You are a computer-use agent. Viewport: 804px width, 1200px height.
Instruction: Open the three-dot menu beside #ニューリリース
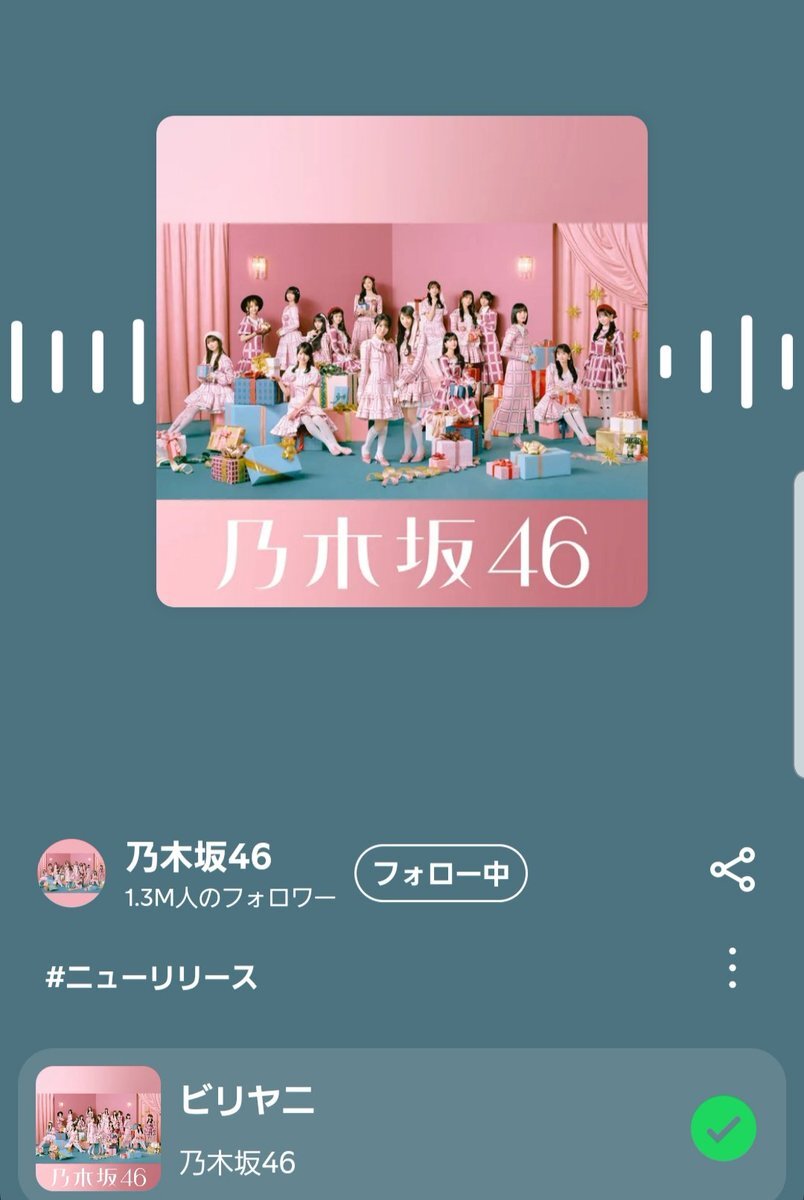732,968
